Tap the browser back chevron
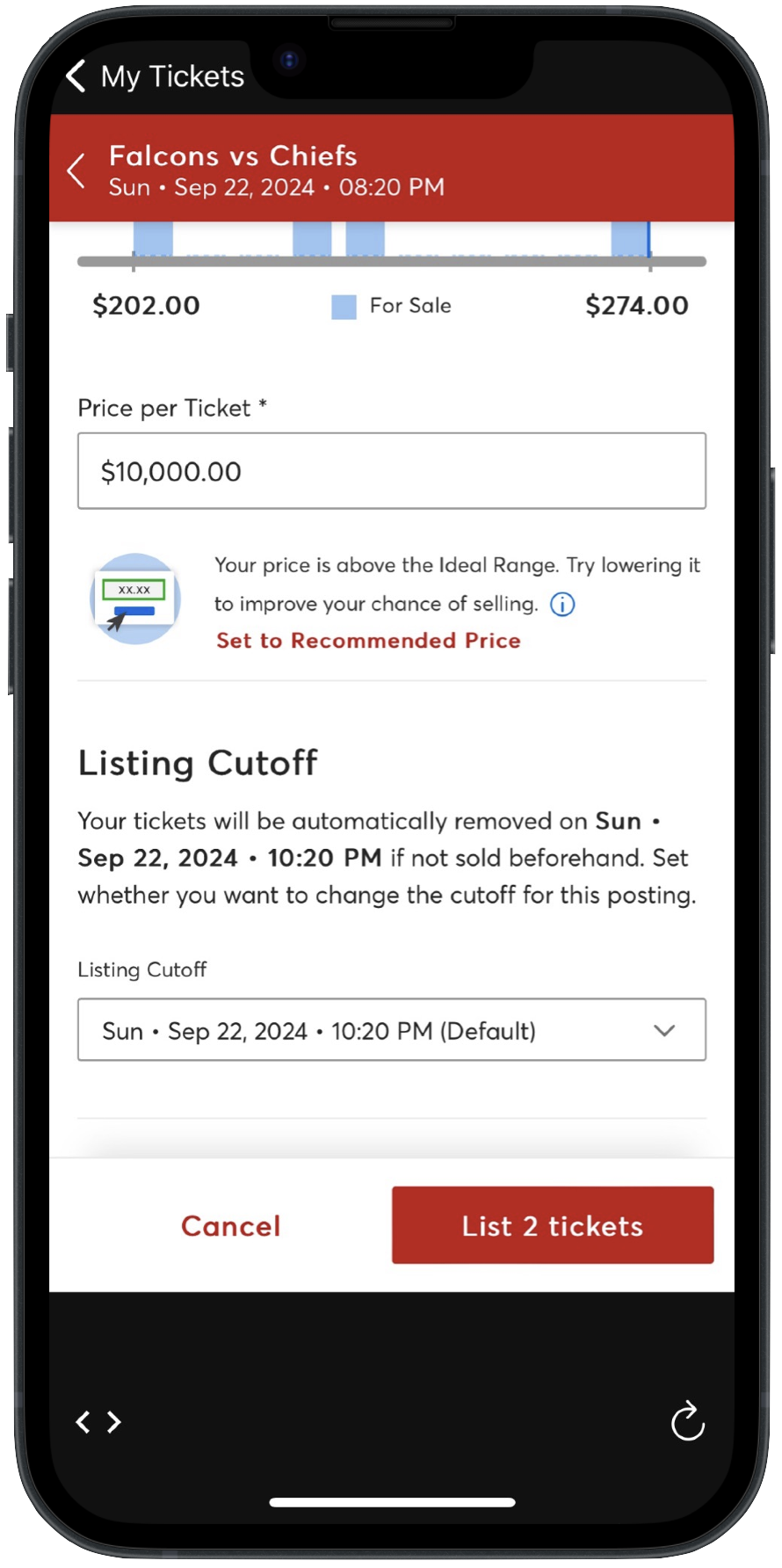Viewport: 782px width, 1568px height. [x=83, y=1422]
